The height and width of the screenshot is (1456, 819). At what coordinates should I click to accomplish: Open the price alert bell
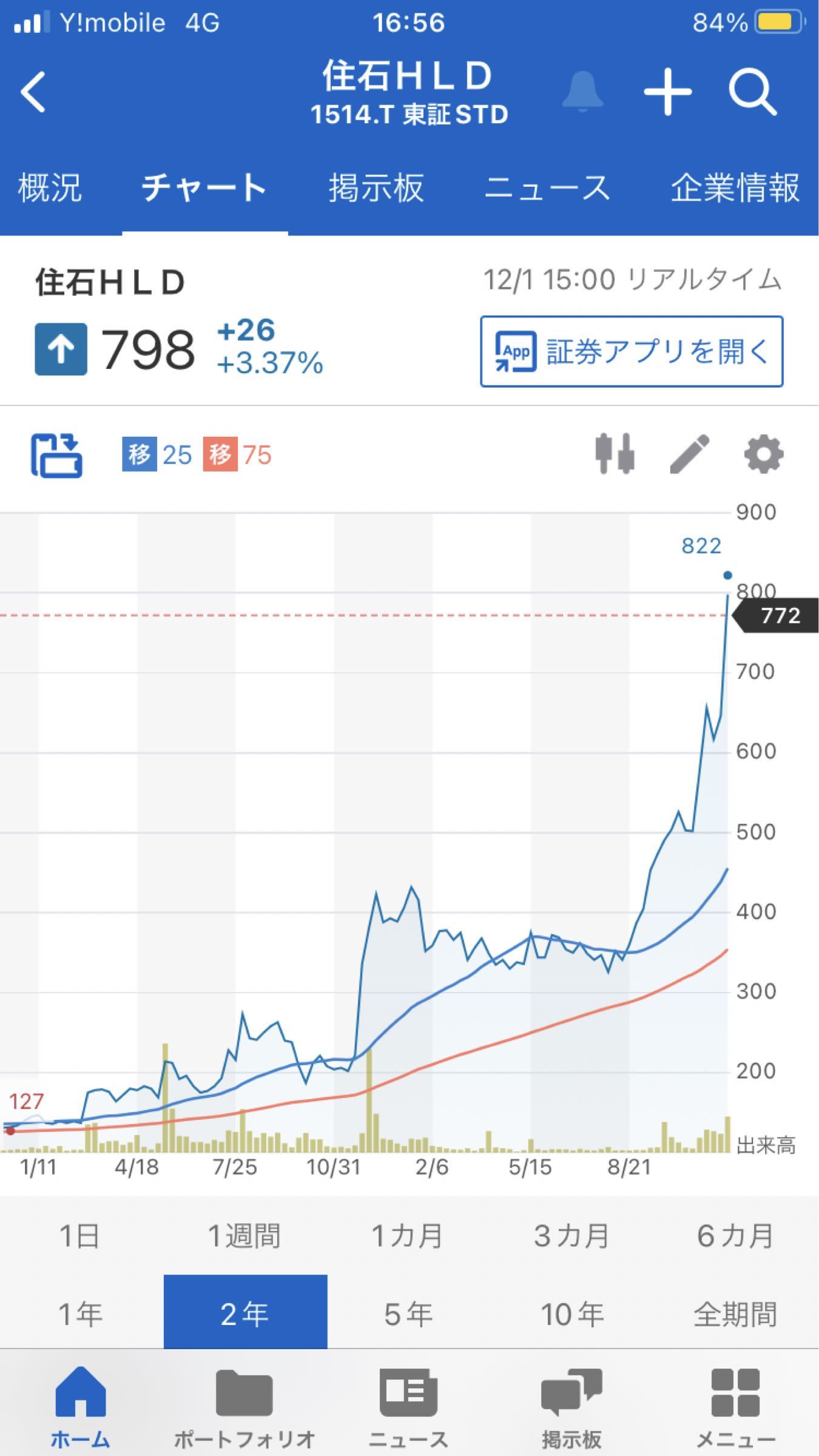tap(582, 92)
